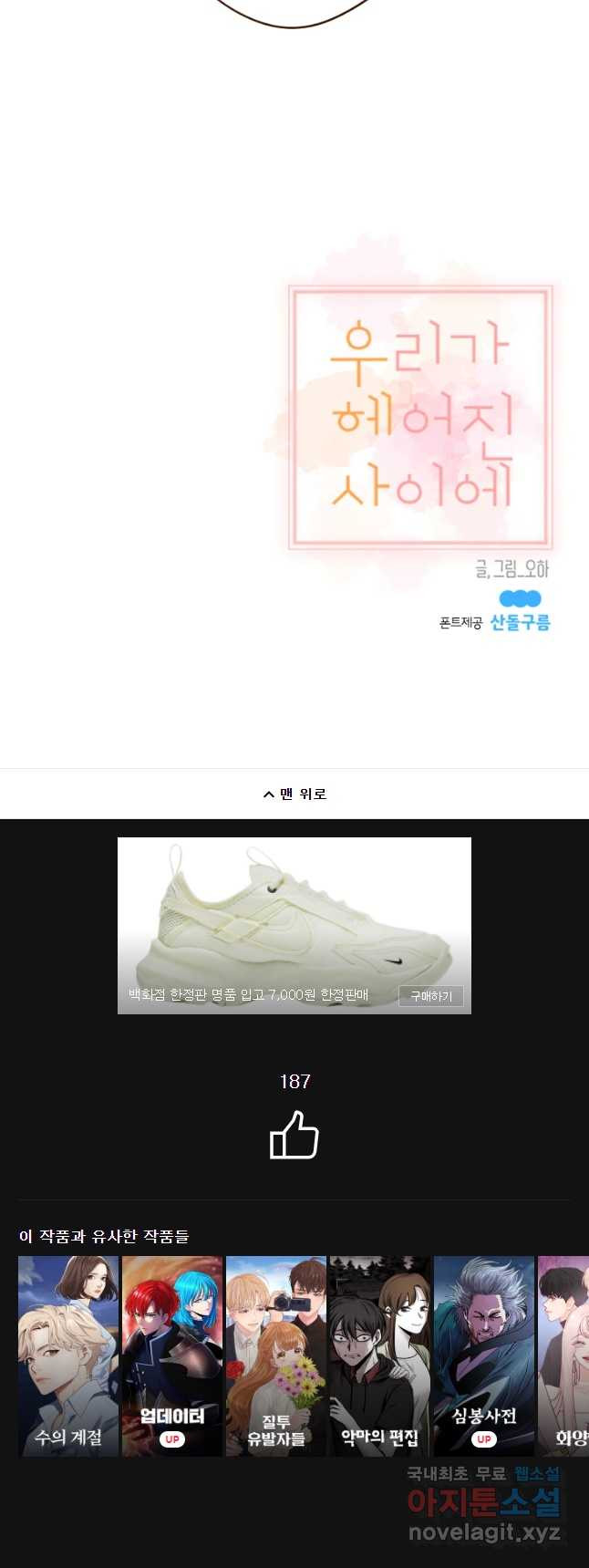Screen dimensions: 589x1568
Task: Tap 맨 위로 to jump to top
Action: coord(294,794)
